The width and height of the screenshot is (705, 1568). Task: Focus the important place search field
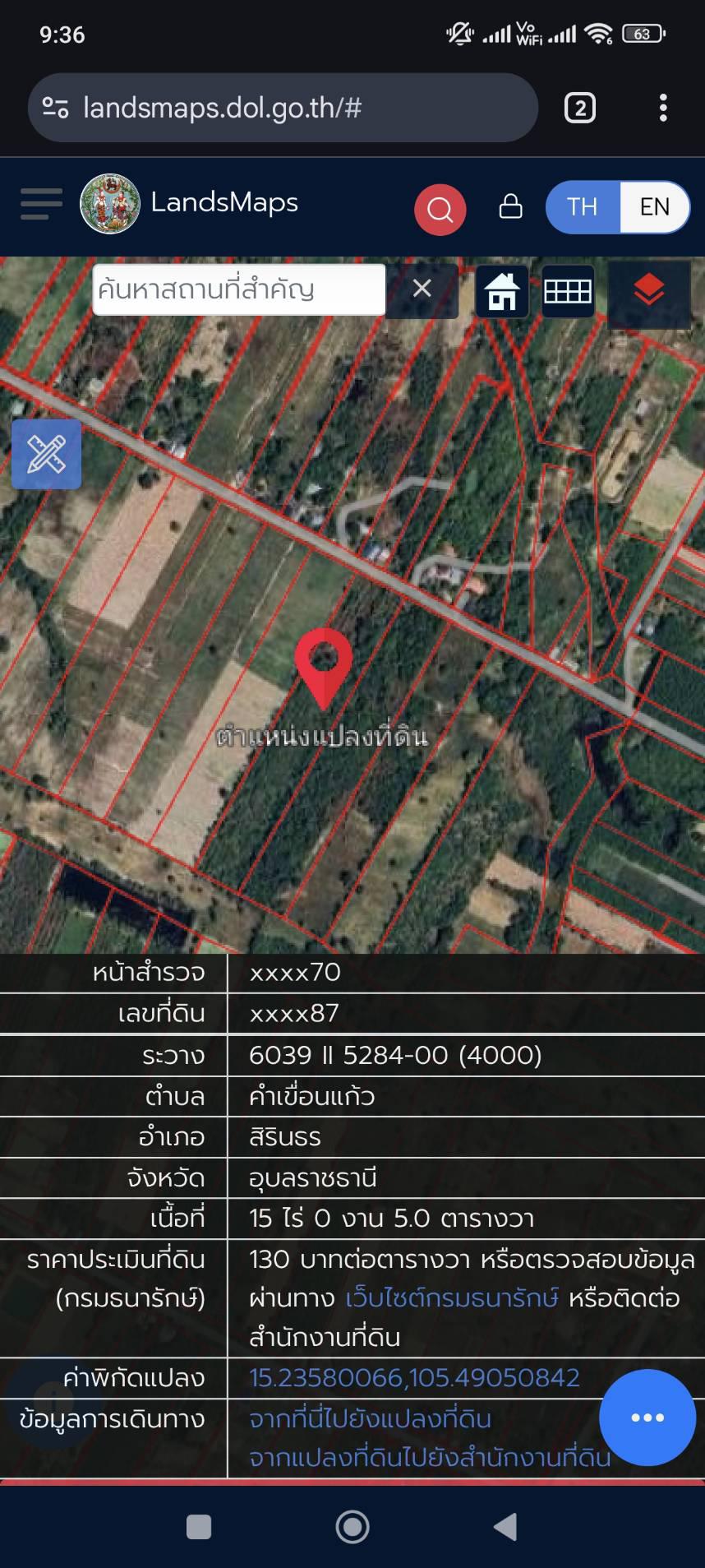[x=238, y=289]
